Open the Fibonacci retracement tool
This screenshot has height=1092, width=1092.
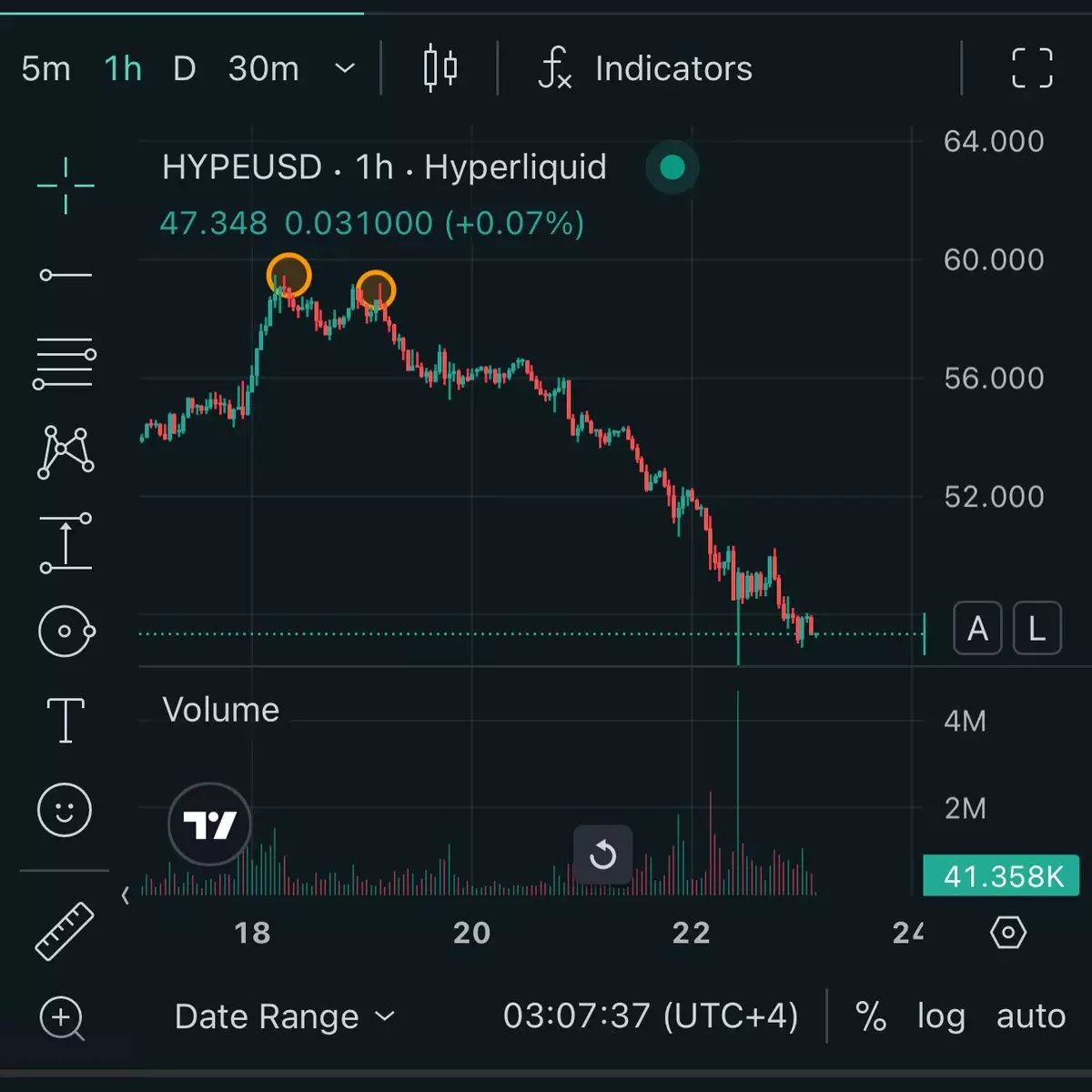click(66, 362)
